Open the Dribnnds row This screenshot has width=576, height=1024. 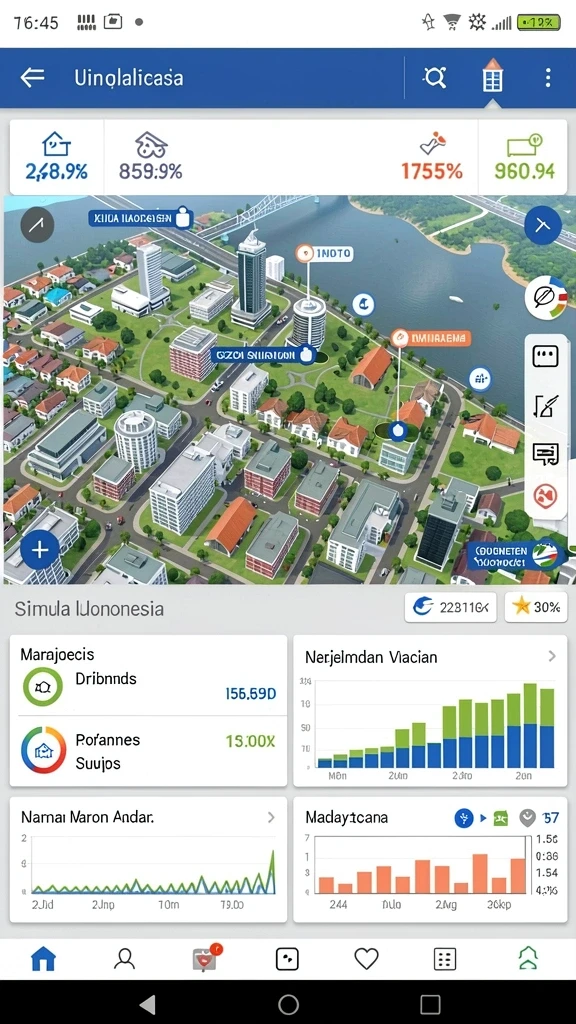pyautogui.click(x=148, y=687)
